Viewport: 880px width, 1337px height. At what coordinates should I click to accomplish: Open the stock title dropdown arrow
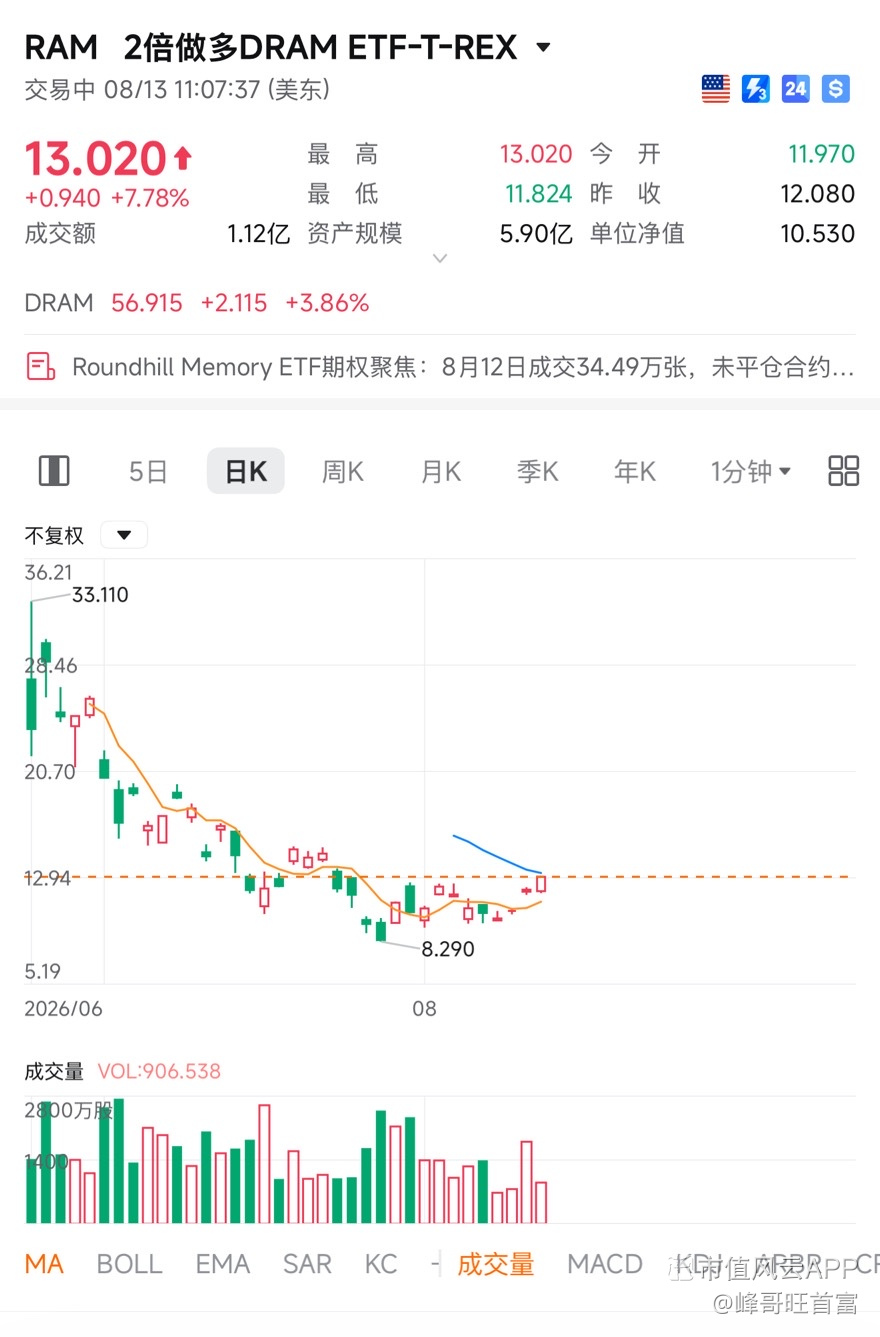pyautogui.click(x=543, y=47)
